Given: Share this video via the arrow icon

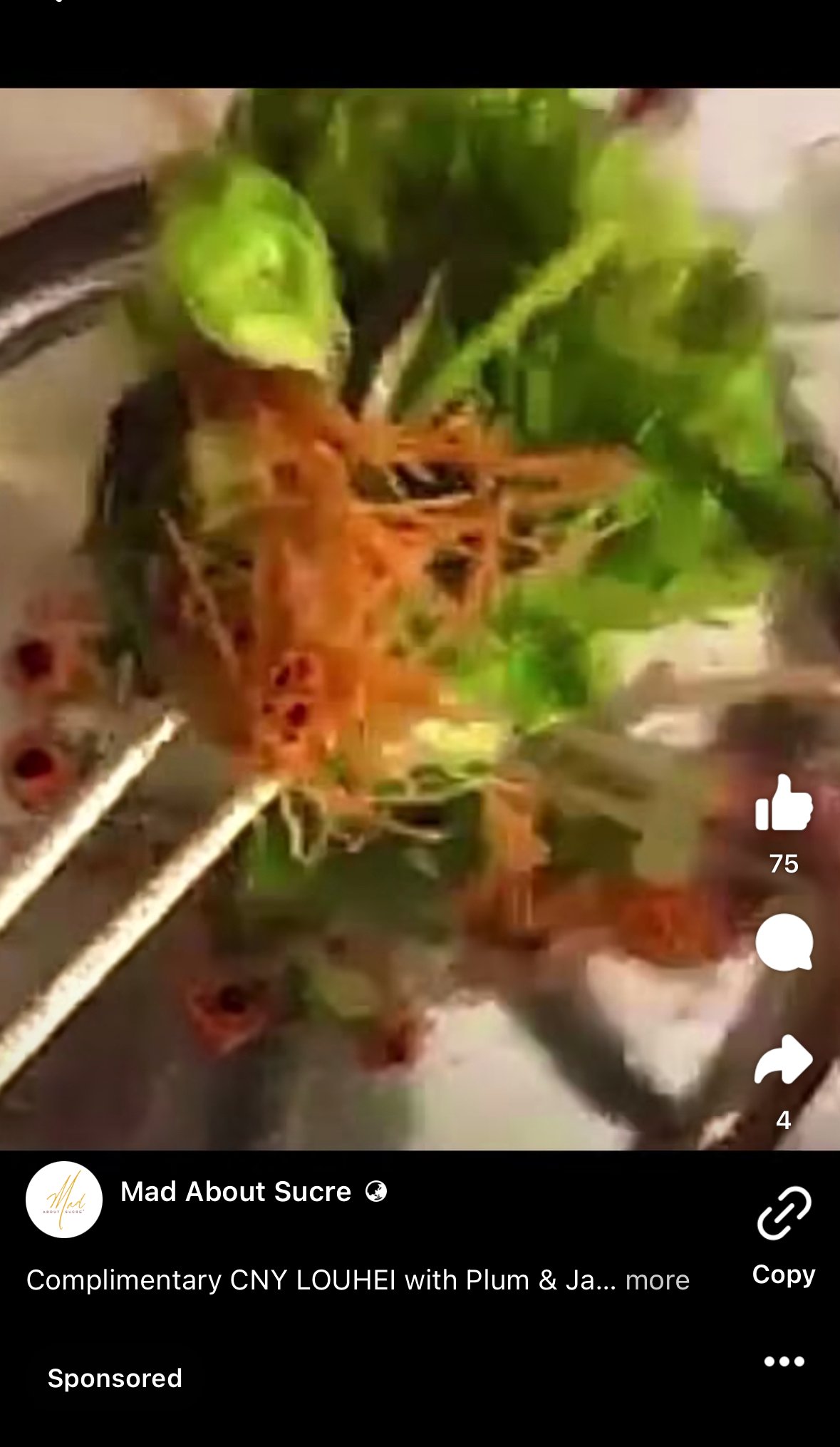Looking at the screenshot, I should pos(783,1060).
